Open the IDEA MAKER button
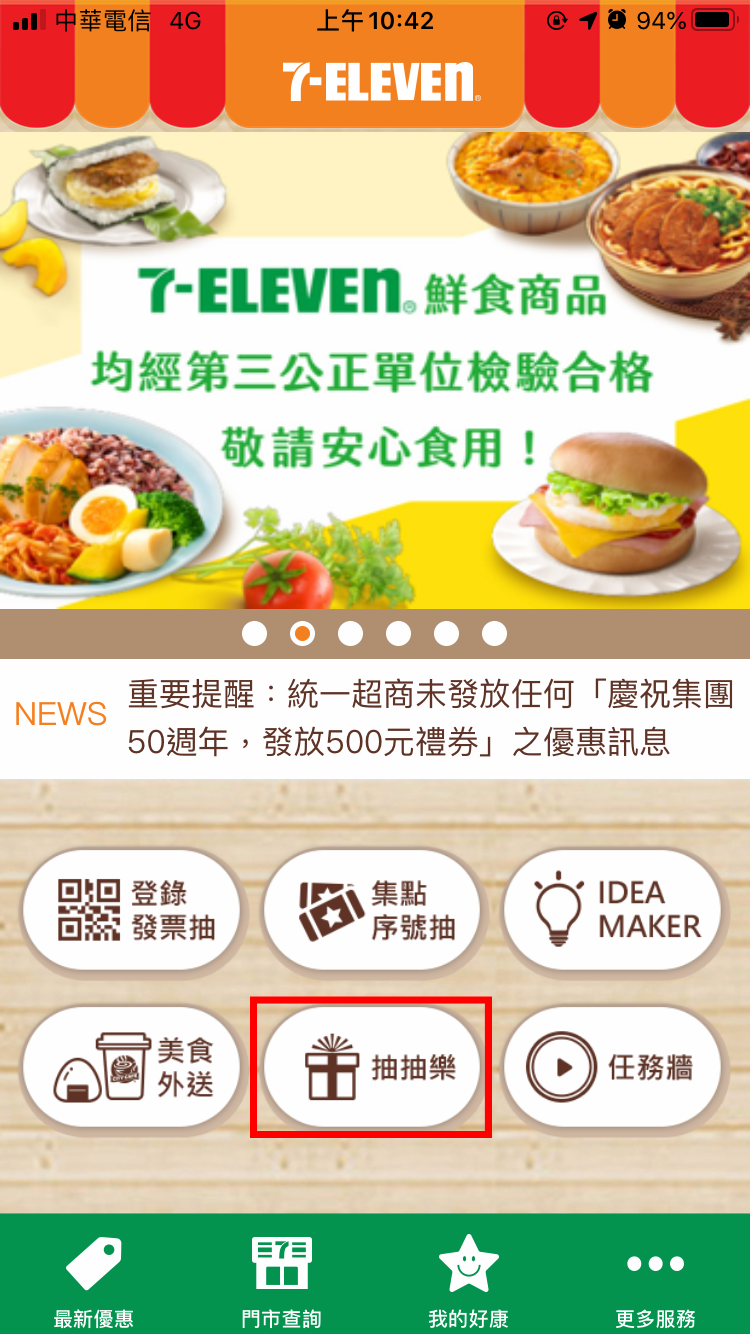750x1334 pixels. pyautogui.click(x=612, y=910)
